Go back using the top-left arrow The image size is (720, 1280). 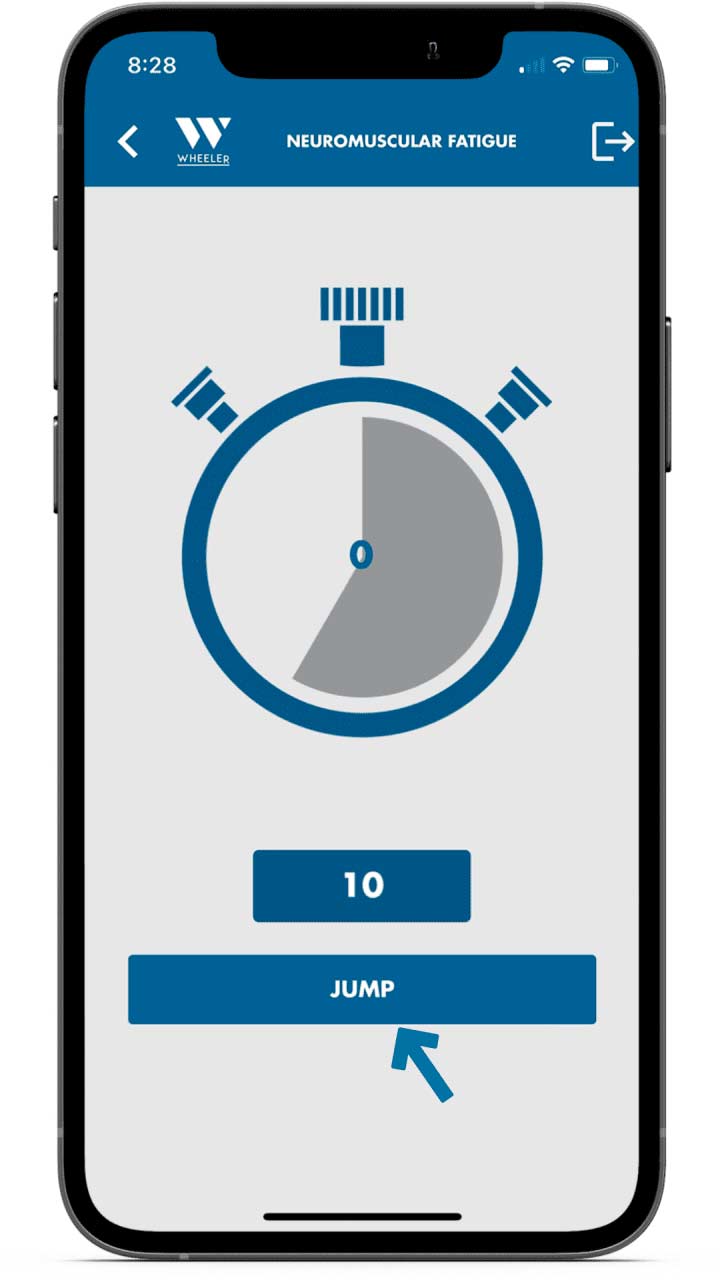[128, 141]
